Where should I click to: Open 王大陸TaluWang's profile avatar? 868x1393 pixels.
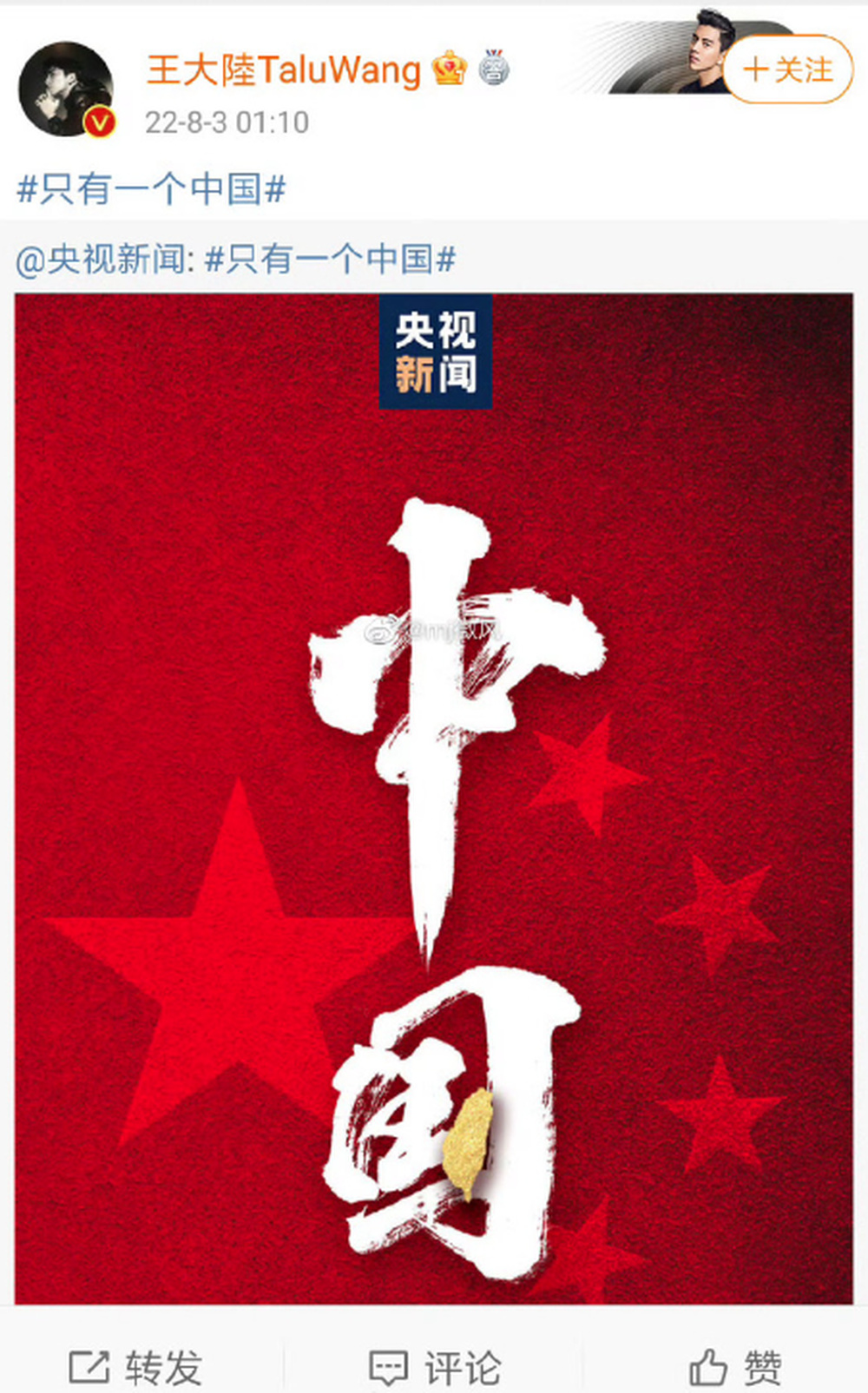[x=67, y=89]
